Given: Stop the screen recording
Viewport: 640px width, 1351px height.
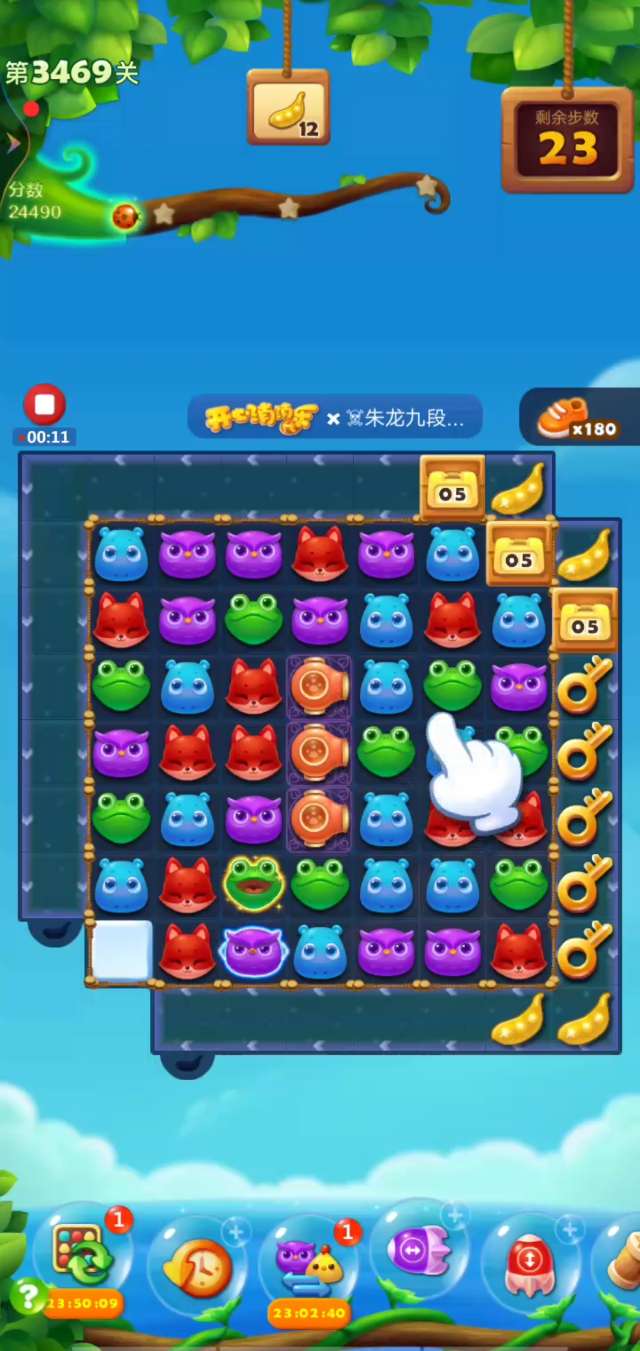Looking at the screenshot, I should pos(44,405).
